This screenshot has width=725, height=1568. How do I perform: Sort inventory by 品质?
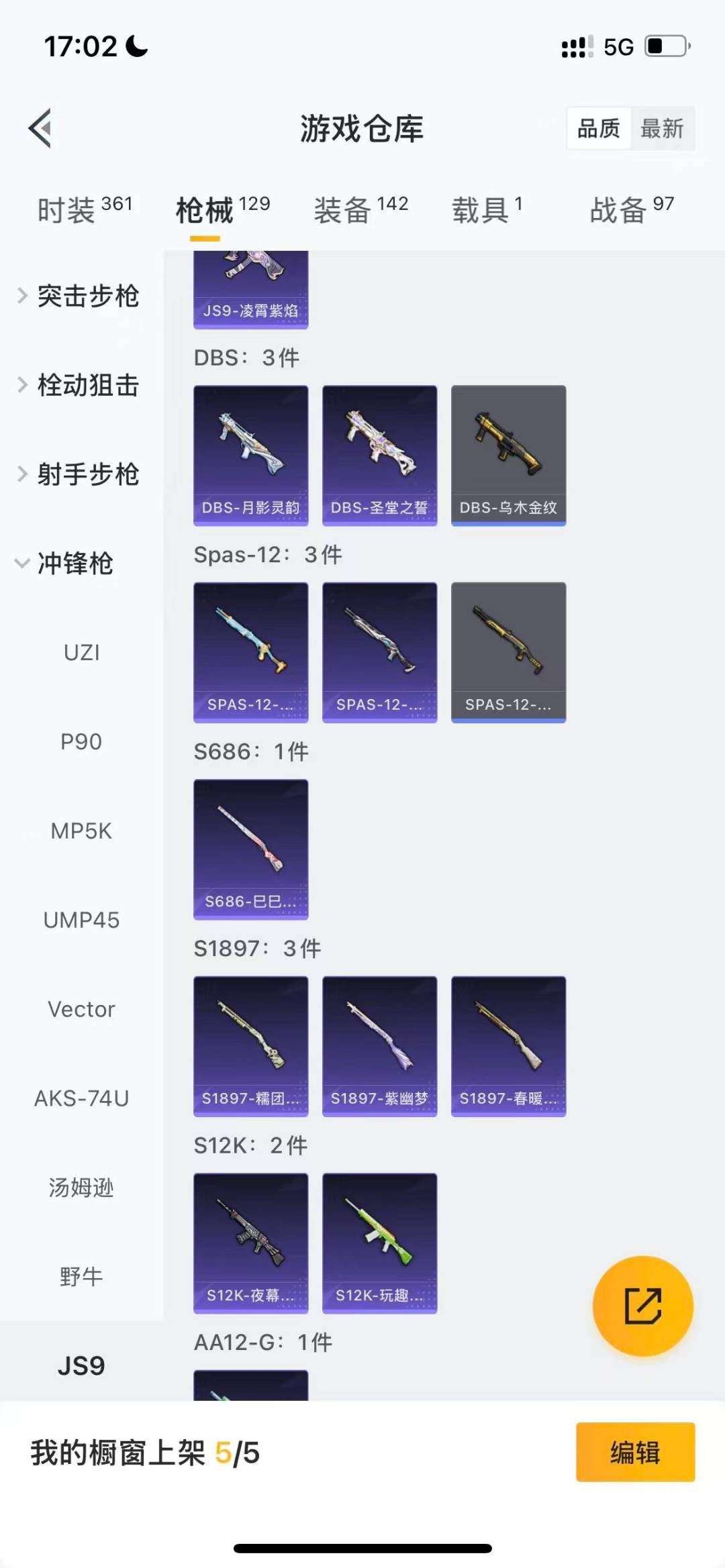click(x=599, y=128)
